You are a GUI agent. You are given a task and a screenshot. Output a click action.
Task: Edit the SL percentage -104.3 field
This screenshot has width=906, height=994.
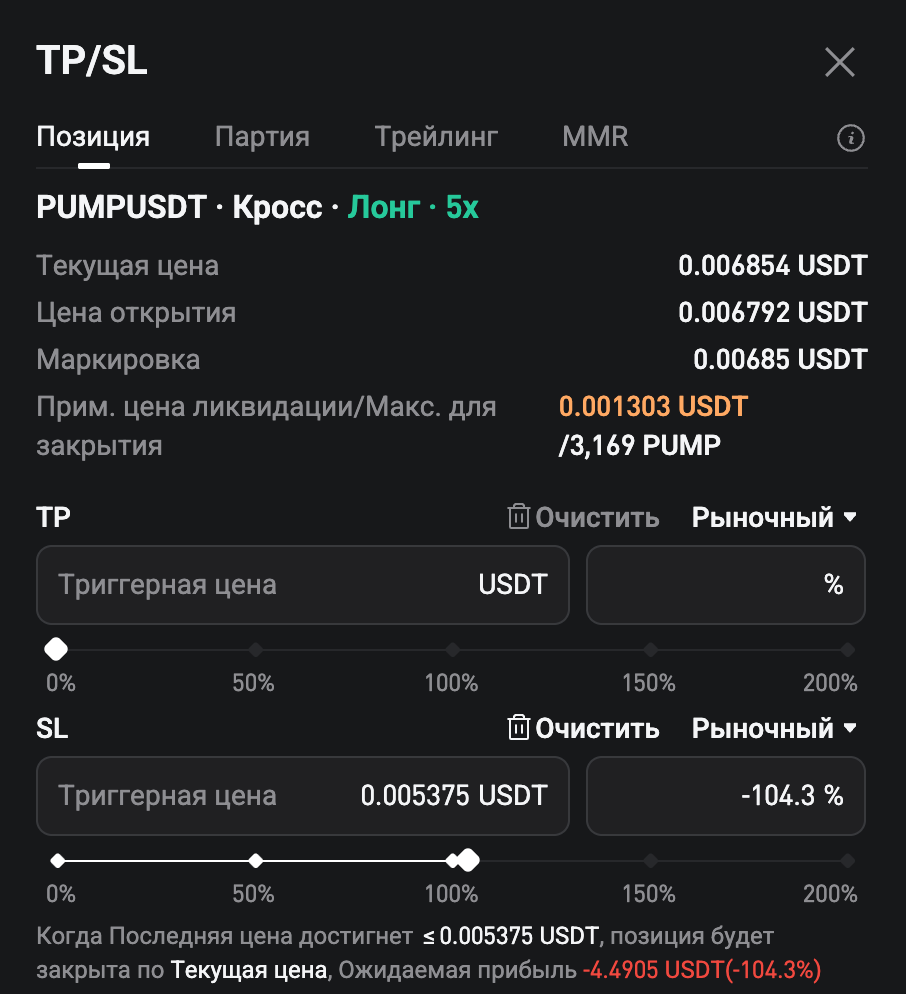(725, 796)
